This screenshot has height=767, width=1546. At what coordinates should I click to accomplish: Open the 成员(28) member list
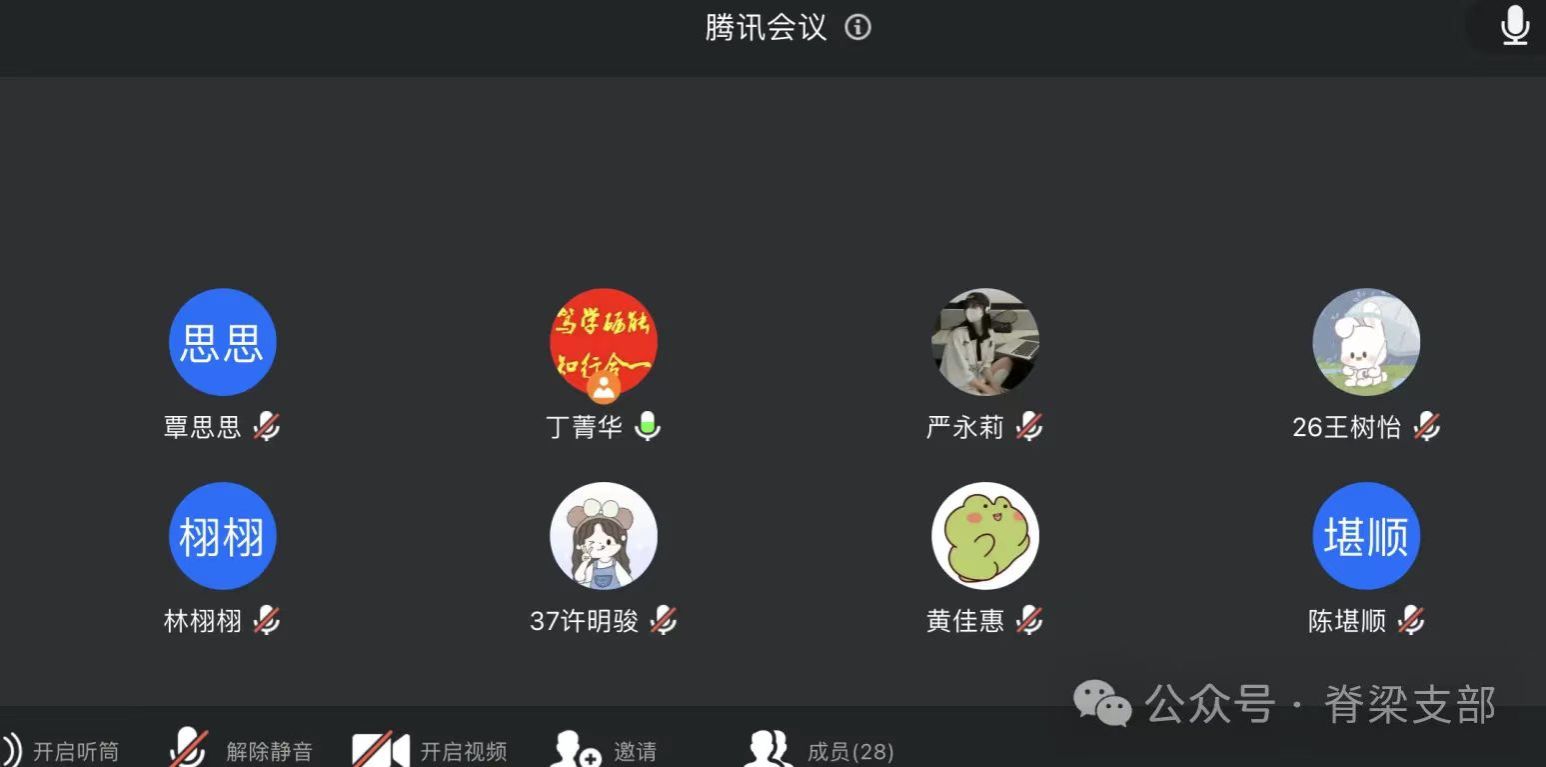(x=820, y=750)
